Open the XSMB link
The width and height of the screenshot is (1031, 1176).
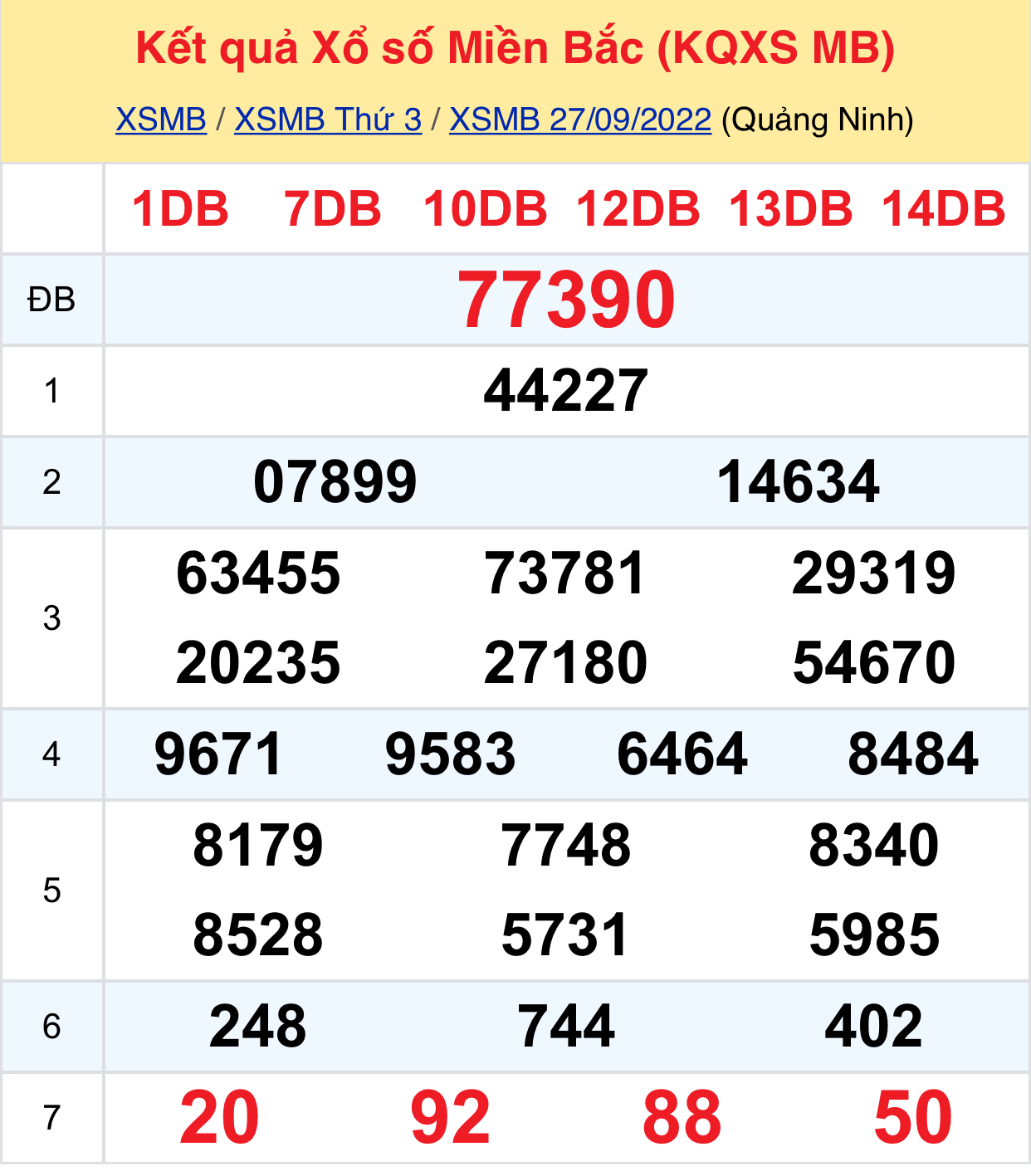[161, 120]
